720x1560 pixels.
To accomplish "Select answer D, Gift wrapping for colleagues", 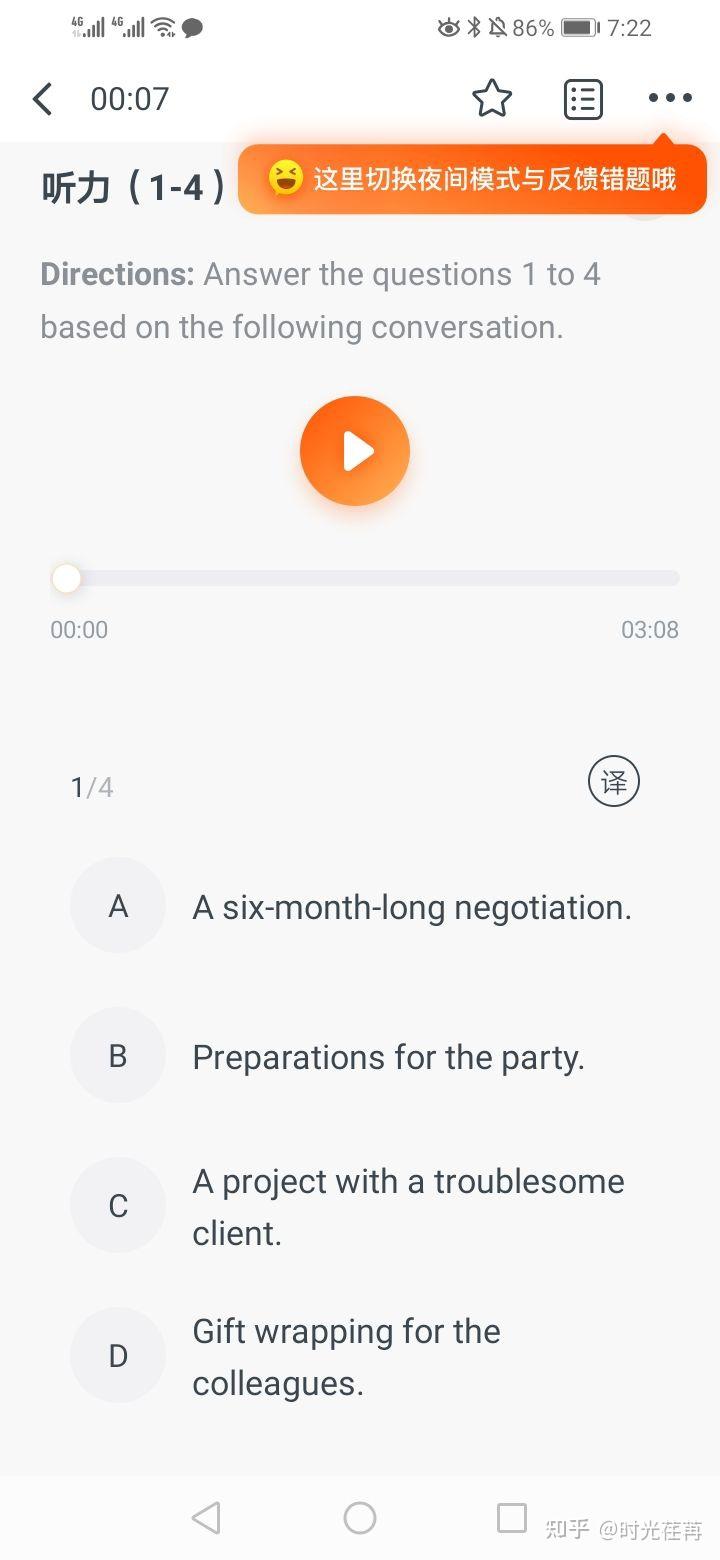I will [118, 1356].
